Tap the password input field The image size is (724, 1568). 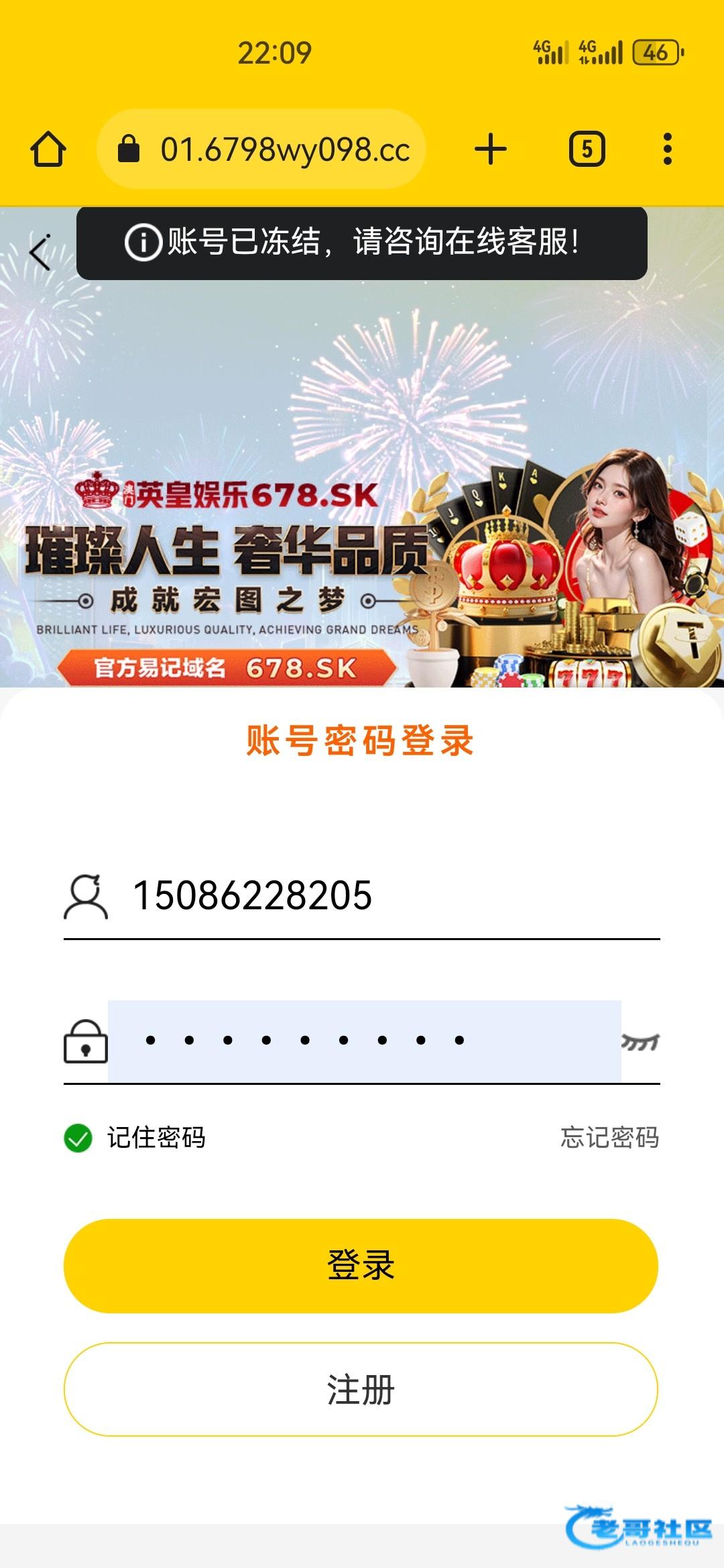point(364,1041)
